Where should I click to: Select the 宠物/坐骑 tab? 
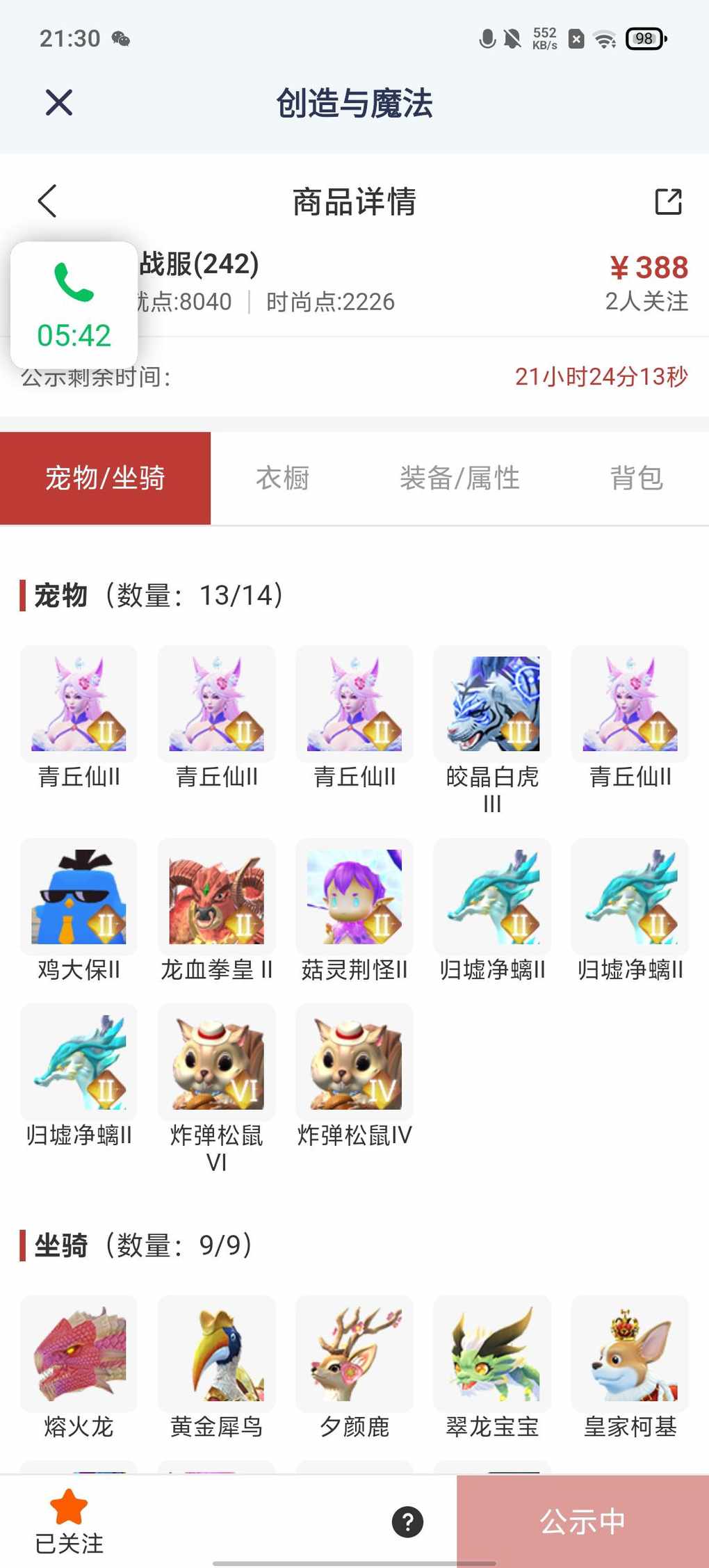click(x=105, y=478)
